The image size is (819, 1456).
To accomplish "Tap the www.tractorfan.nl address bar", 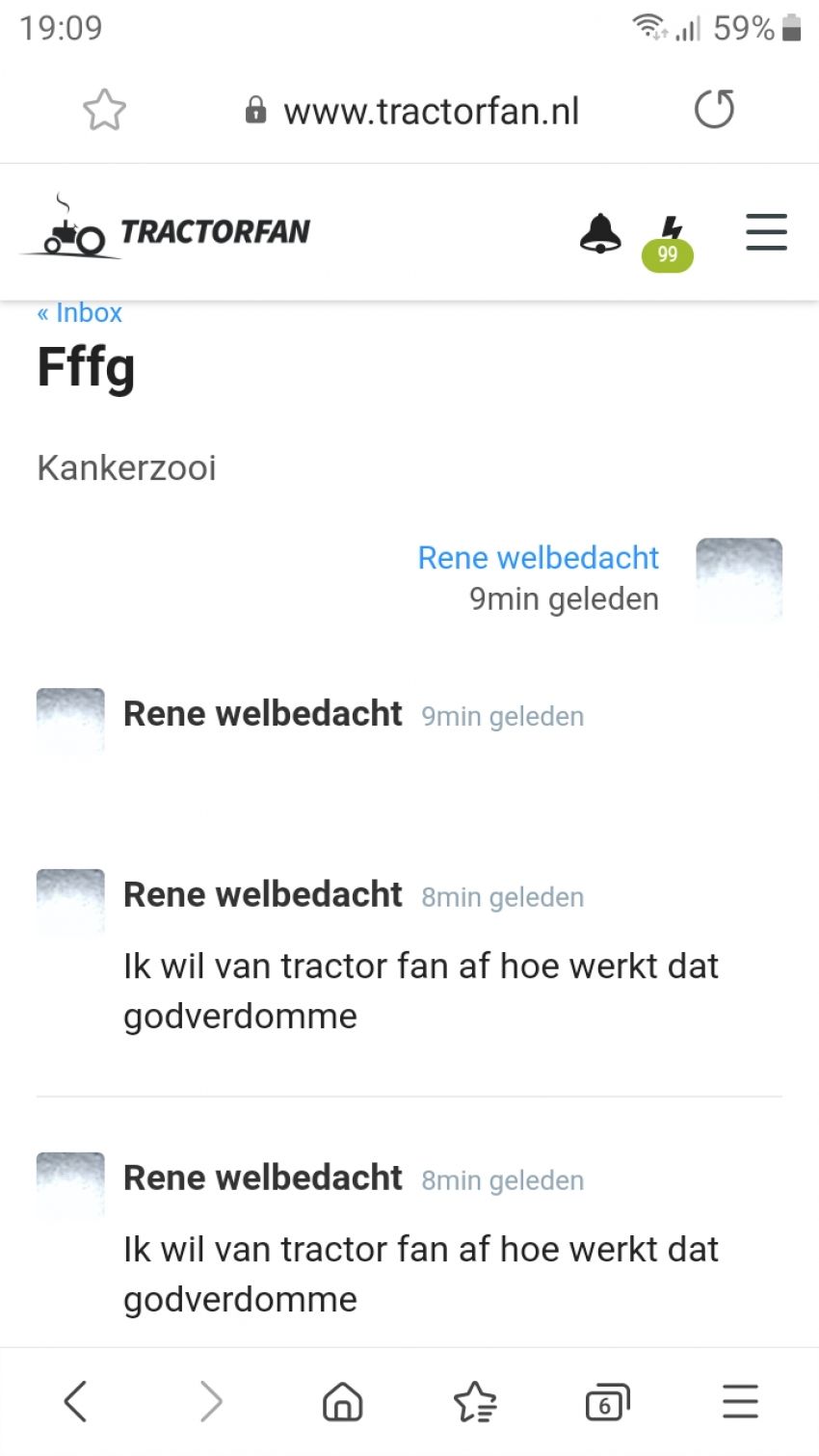I will [431, 112].
